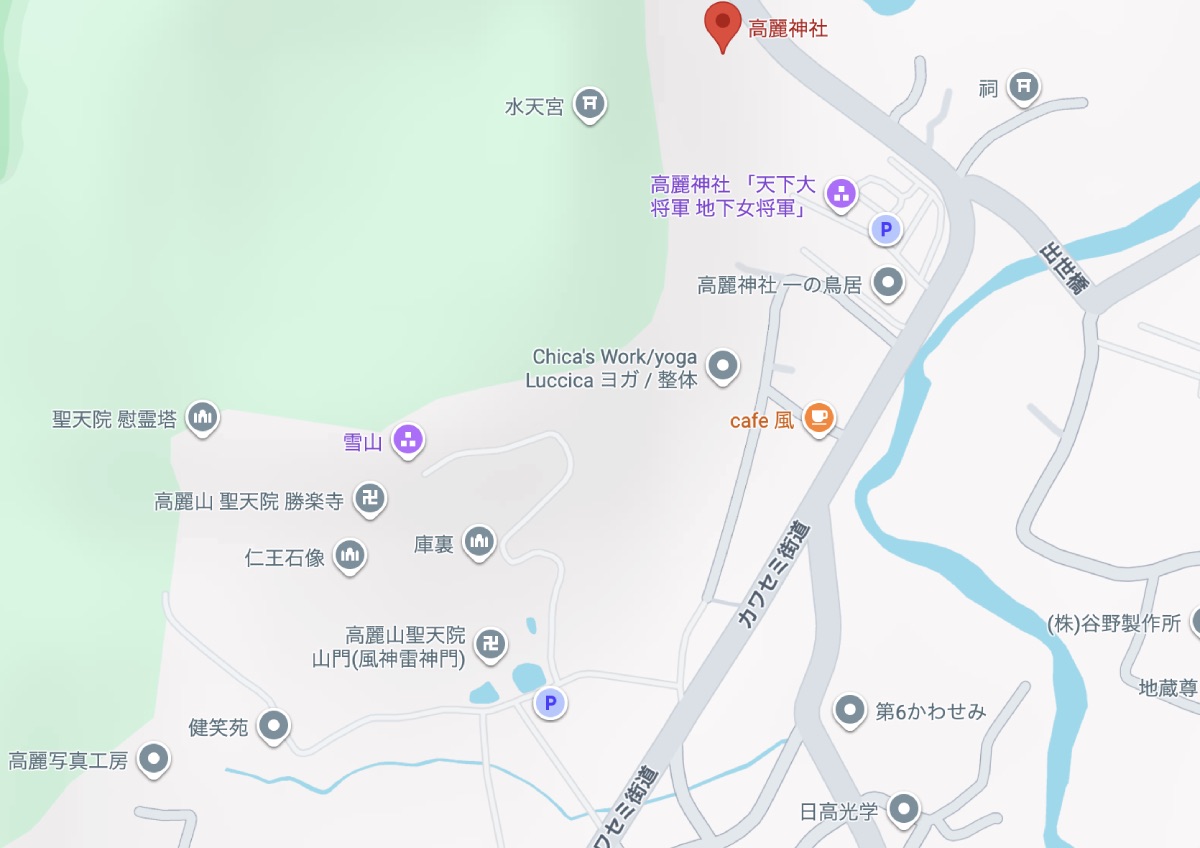Image resolution: width=1200 pixels, height=848 pixels.
Task: Tap the 仁王石像 marker
Action: click(x=349, y=555)
